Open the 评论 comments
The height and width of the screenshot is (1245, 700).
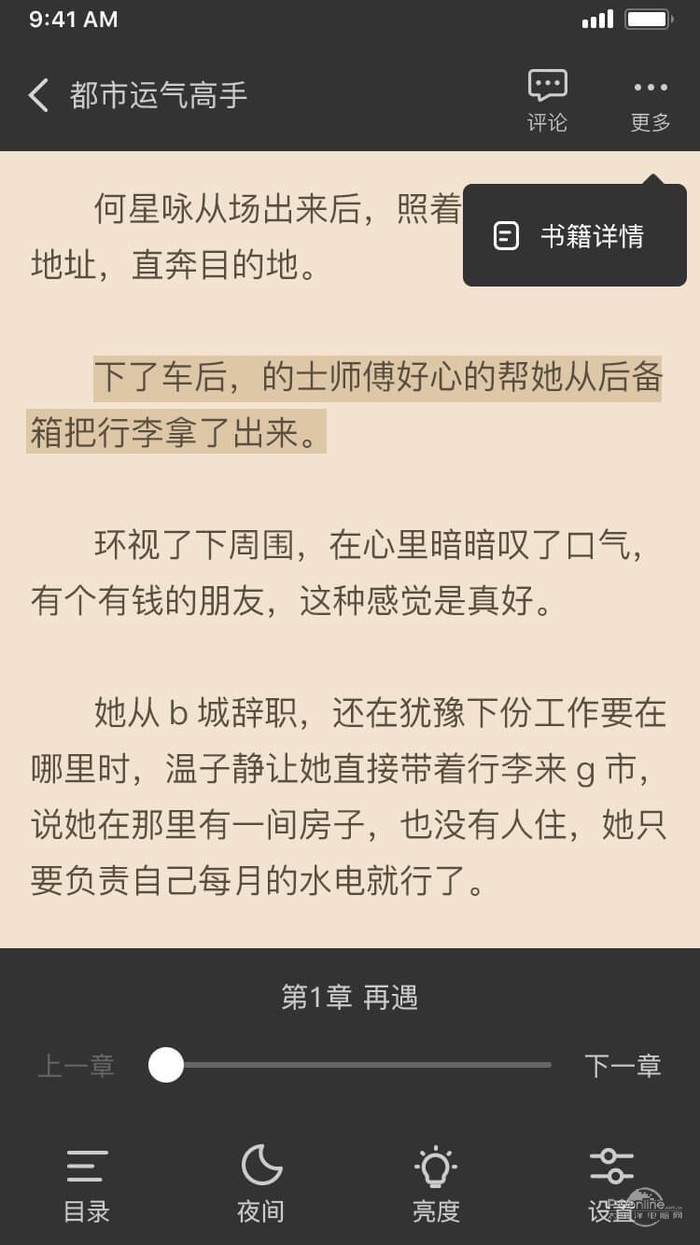(547, 100)
